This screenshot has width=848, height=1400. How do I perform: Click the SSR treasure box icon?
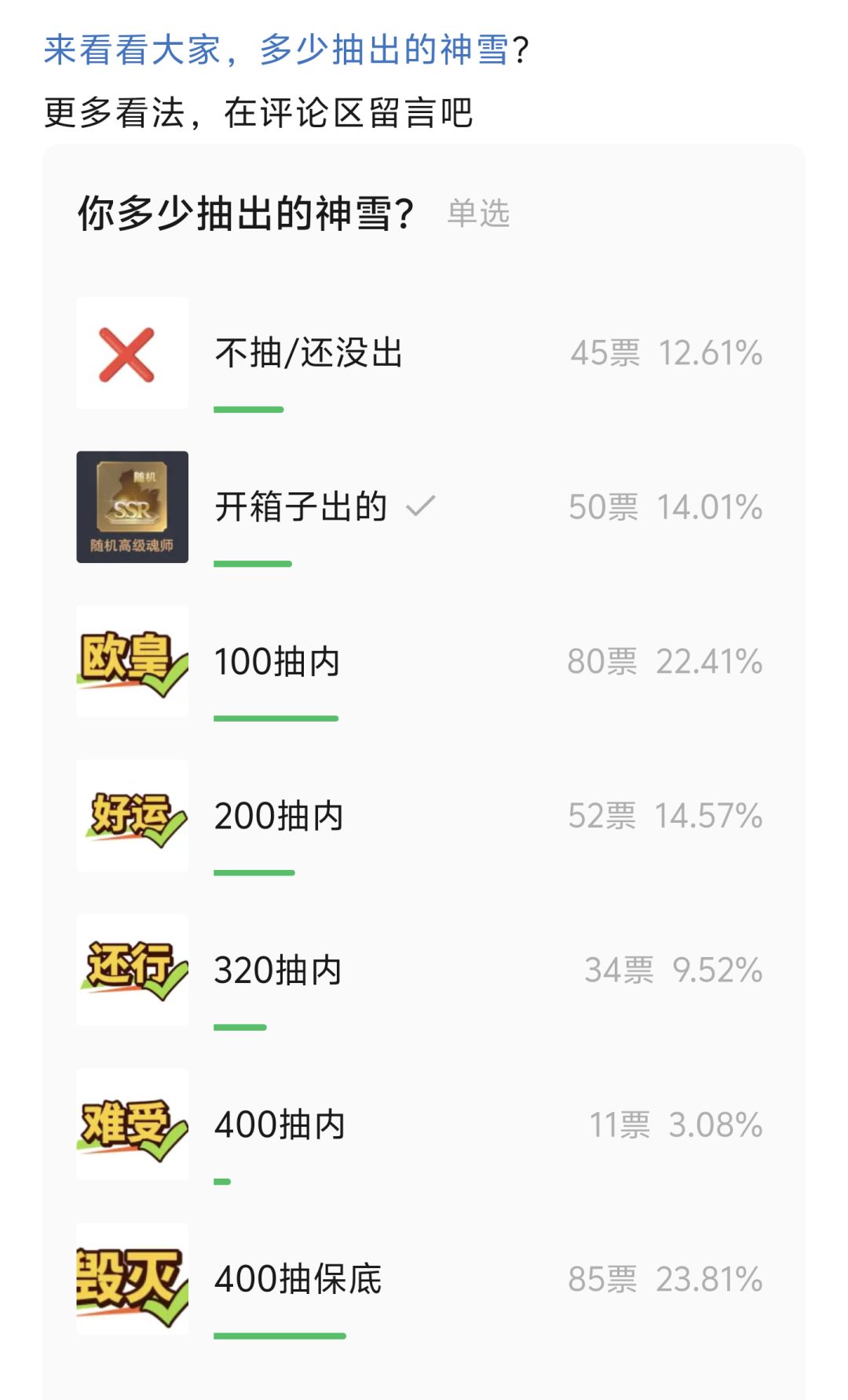(x=131, y=506)
